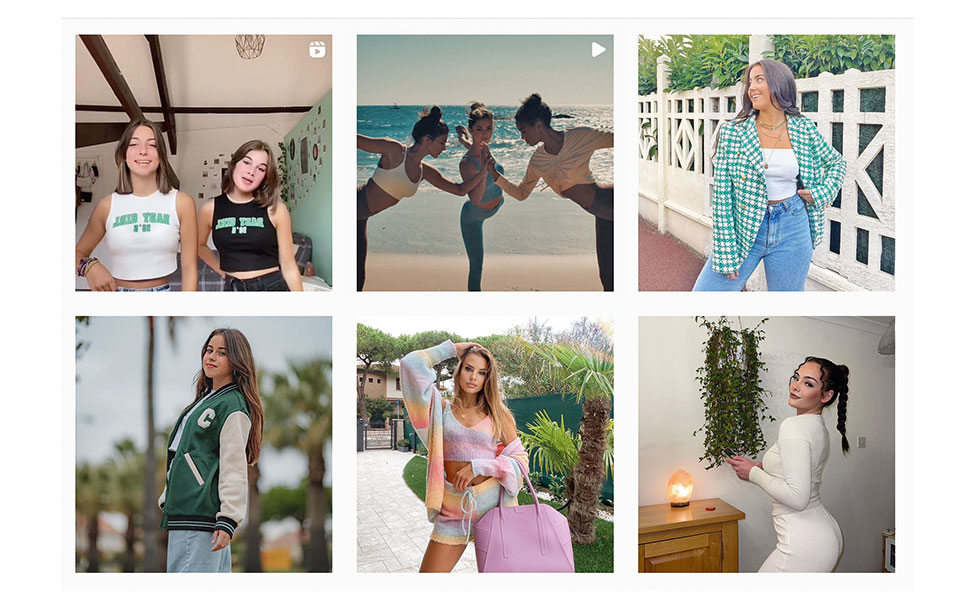The image size is (960, 600).
Task: View the green varsity jacket post
Action: coord(203,444)
